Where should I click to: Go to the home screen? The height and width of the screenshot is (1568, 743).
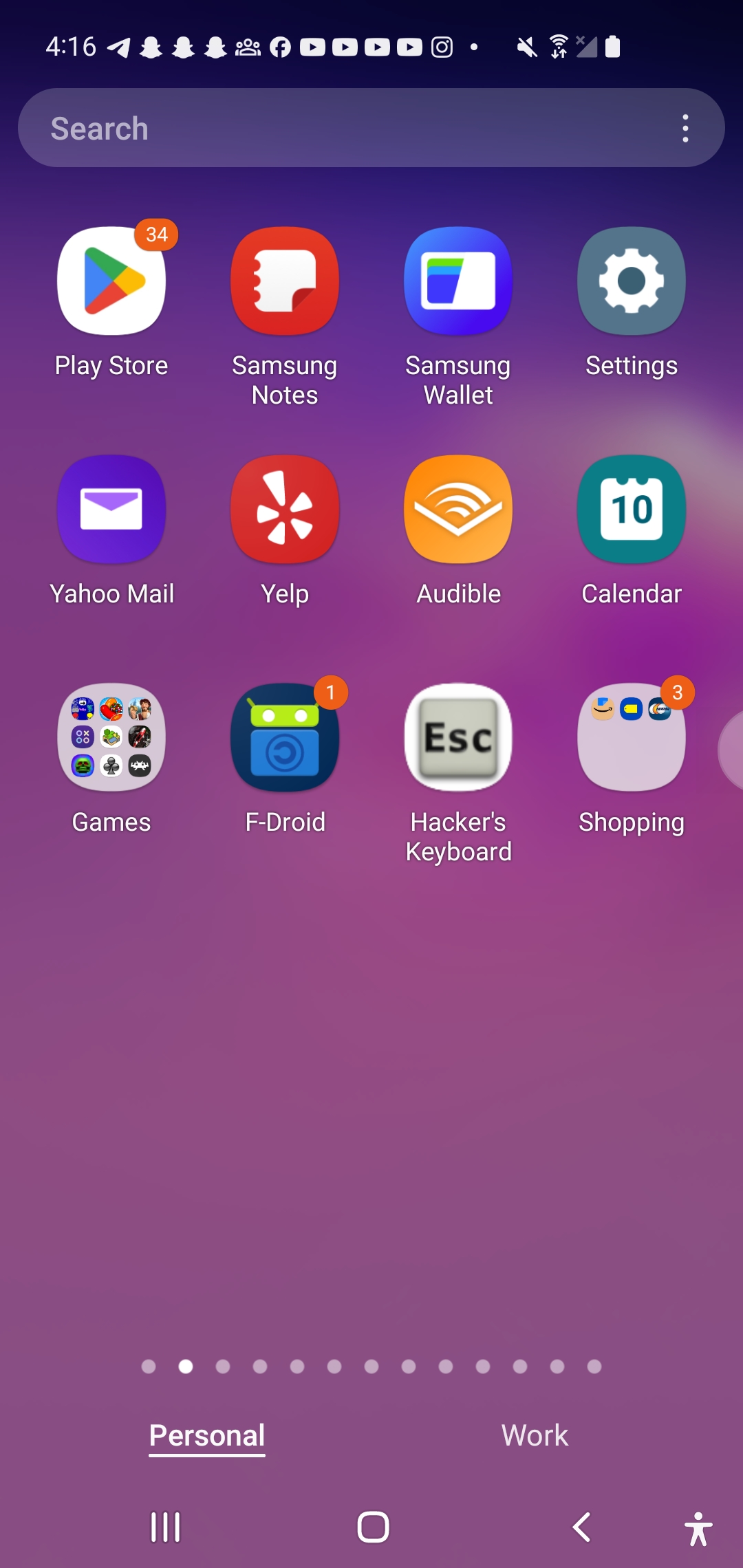pyautogui.click(x=373, y=1527)
